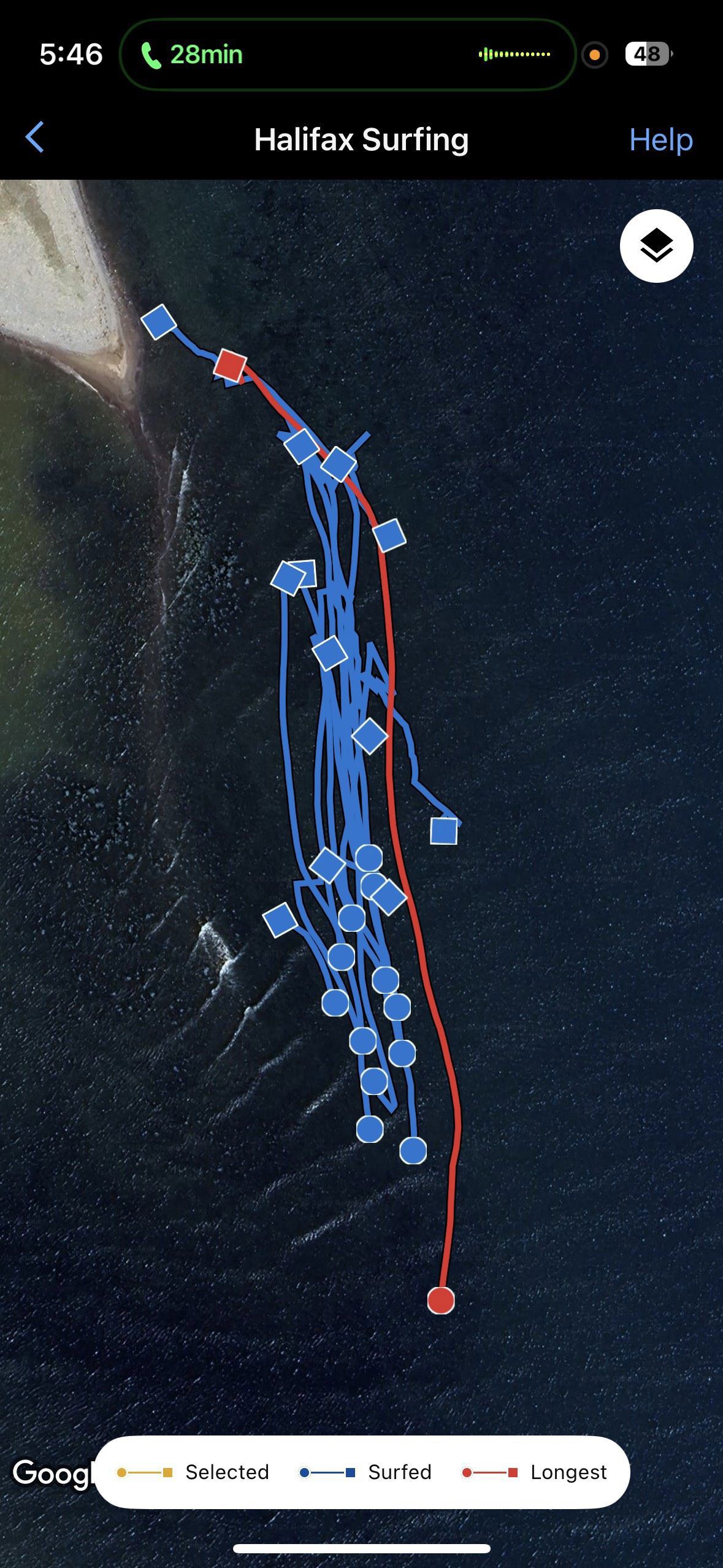Open the map layers button
Viewport: 723px width, 1568px height.
[x=656, y=246]
